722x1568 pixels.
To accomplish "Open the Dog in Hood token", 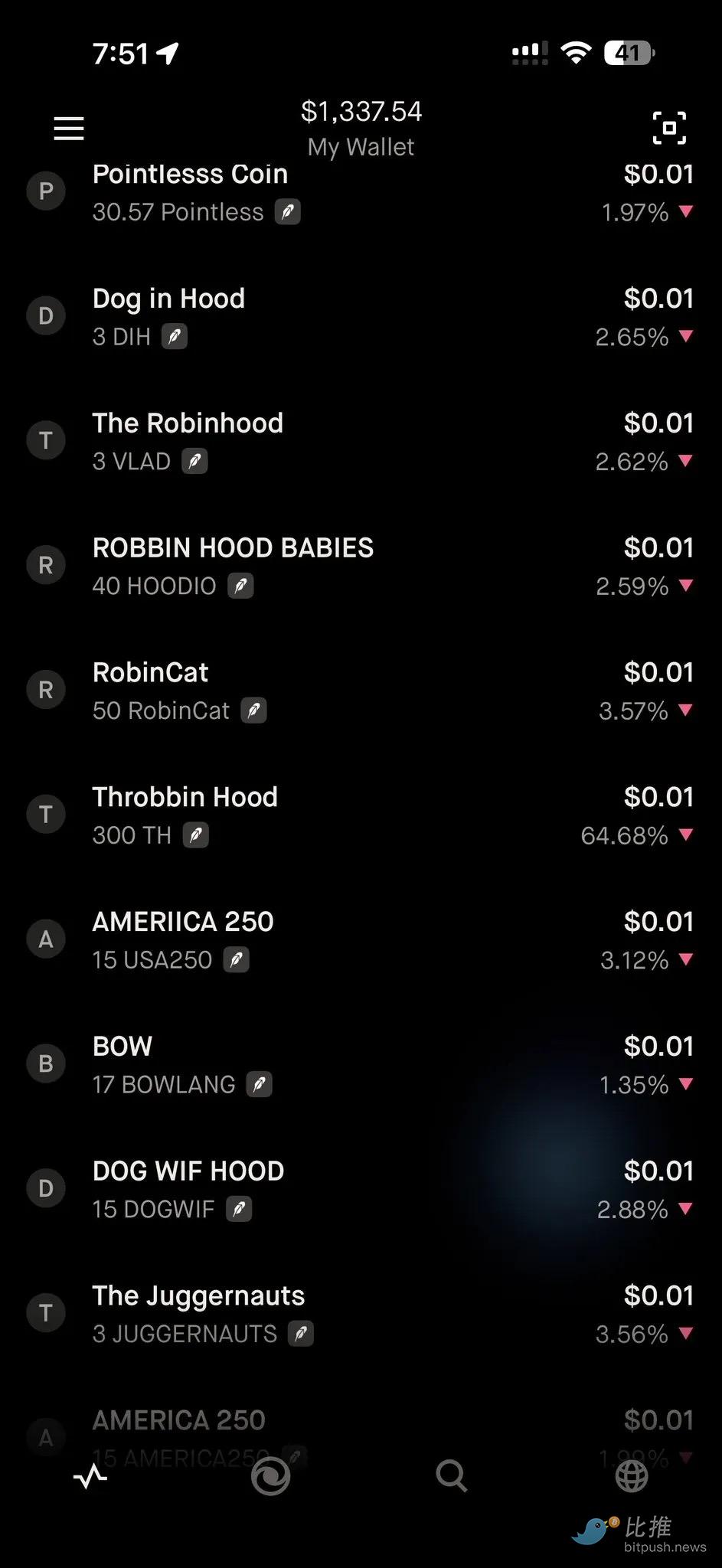I will click(361, 316).
